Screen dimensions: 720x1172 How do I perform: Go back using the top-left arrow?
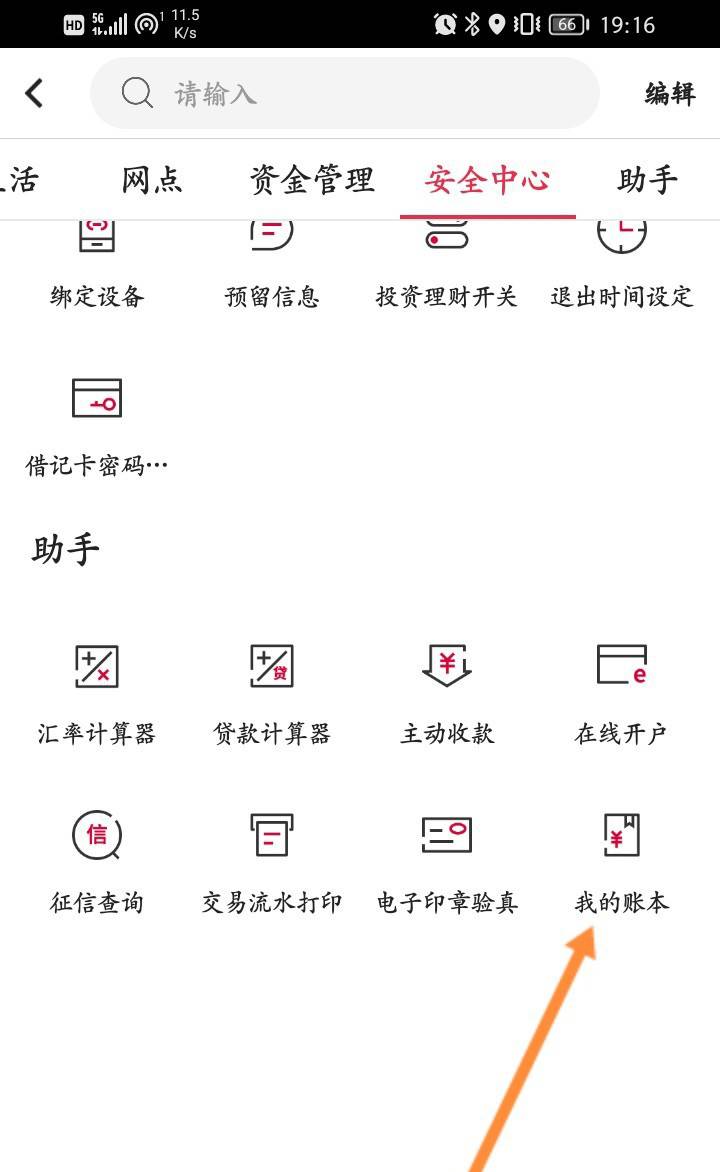34,93
